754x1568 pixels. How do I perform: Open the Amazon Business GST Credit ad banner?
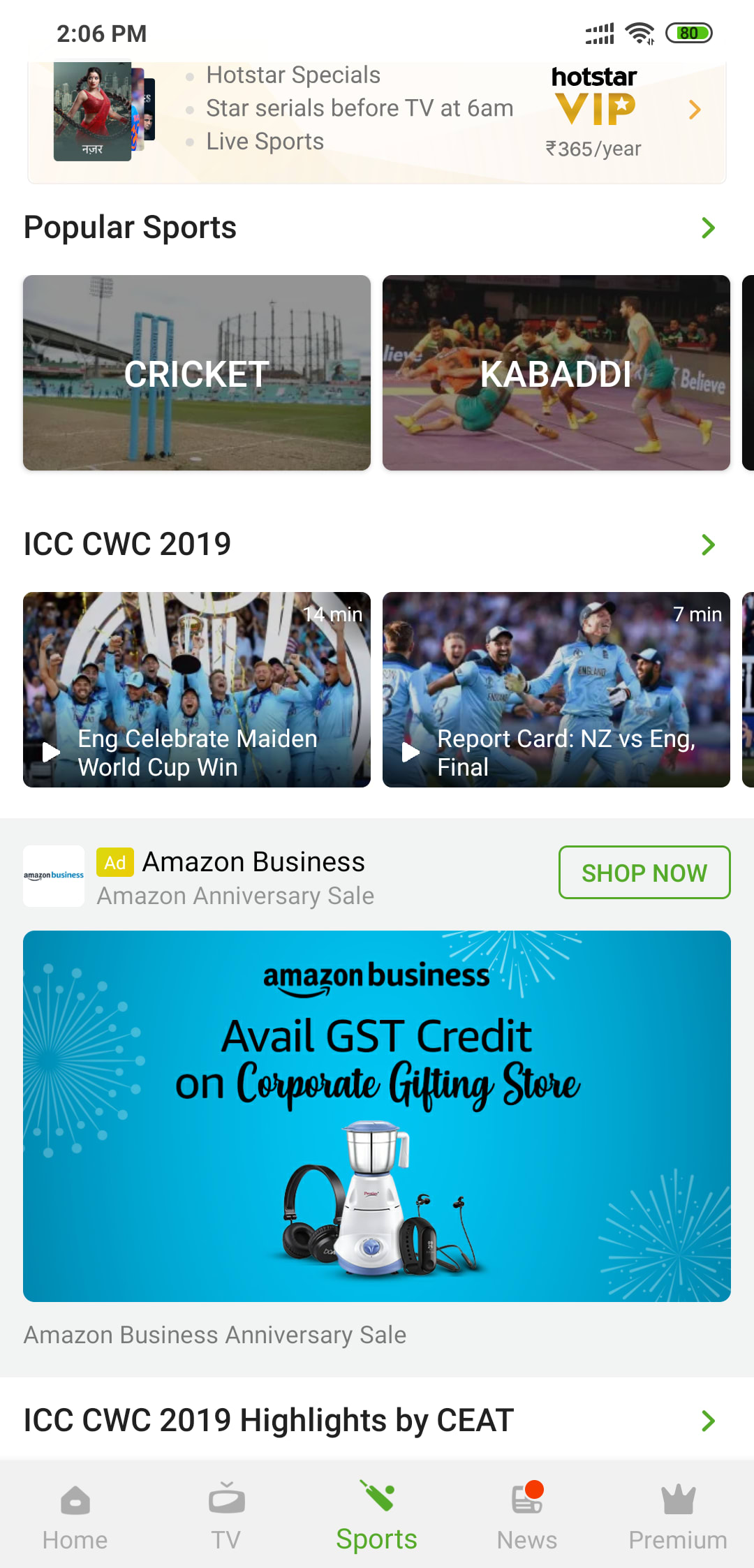377,1116
